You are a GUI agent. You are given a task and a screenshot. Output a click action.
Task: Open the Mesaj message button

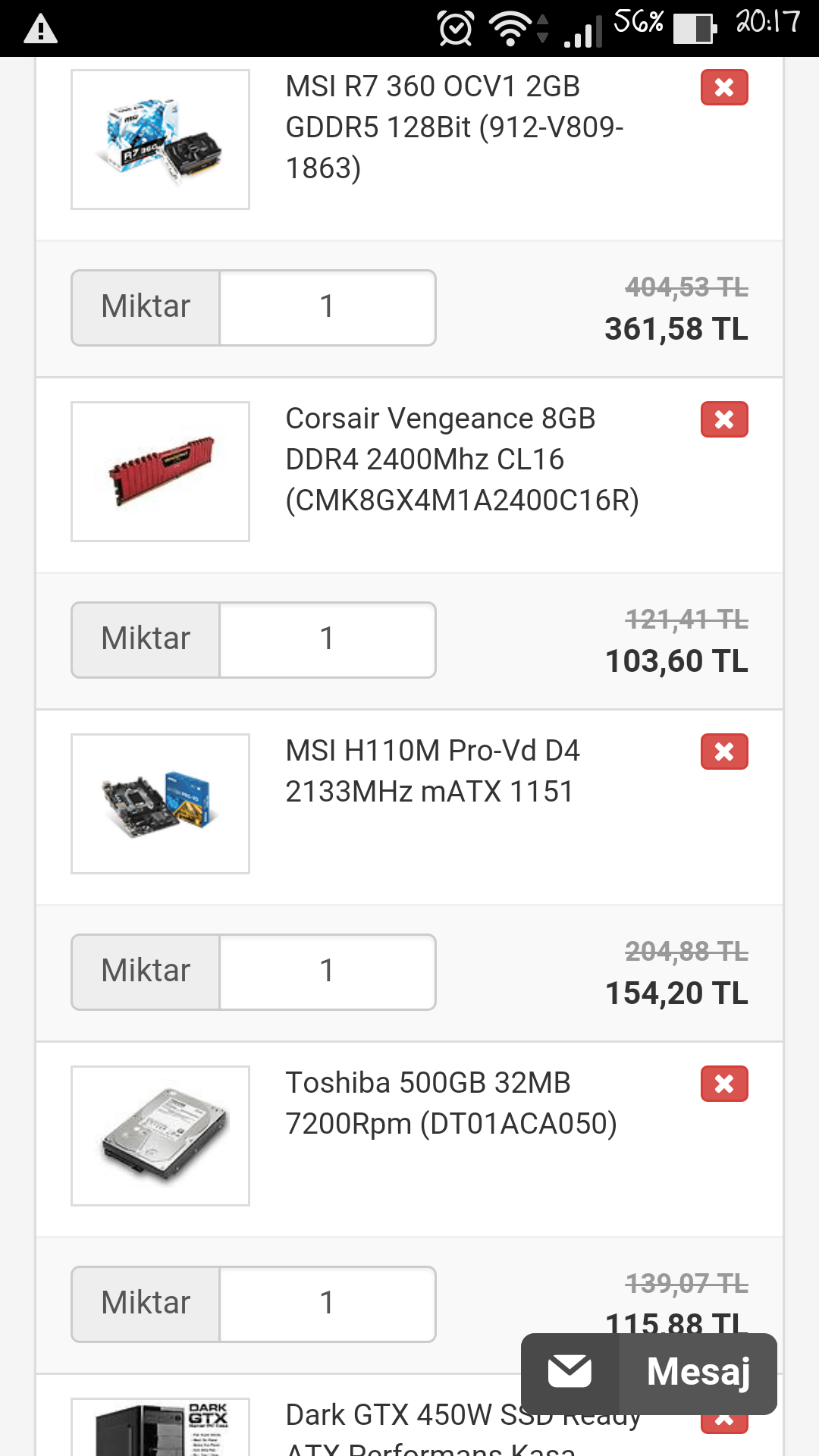[x=648, y=1373]
